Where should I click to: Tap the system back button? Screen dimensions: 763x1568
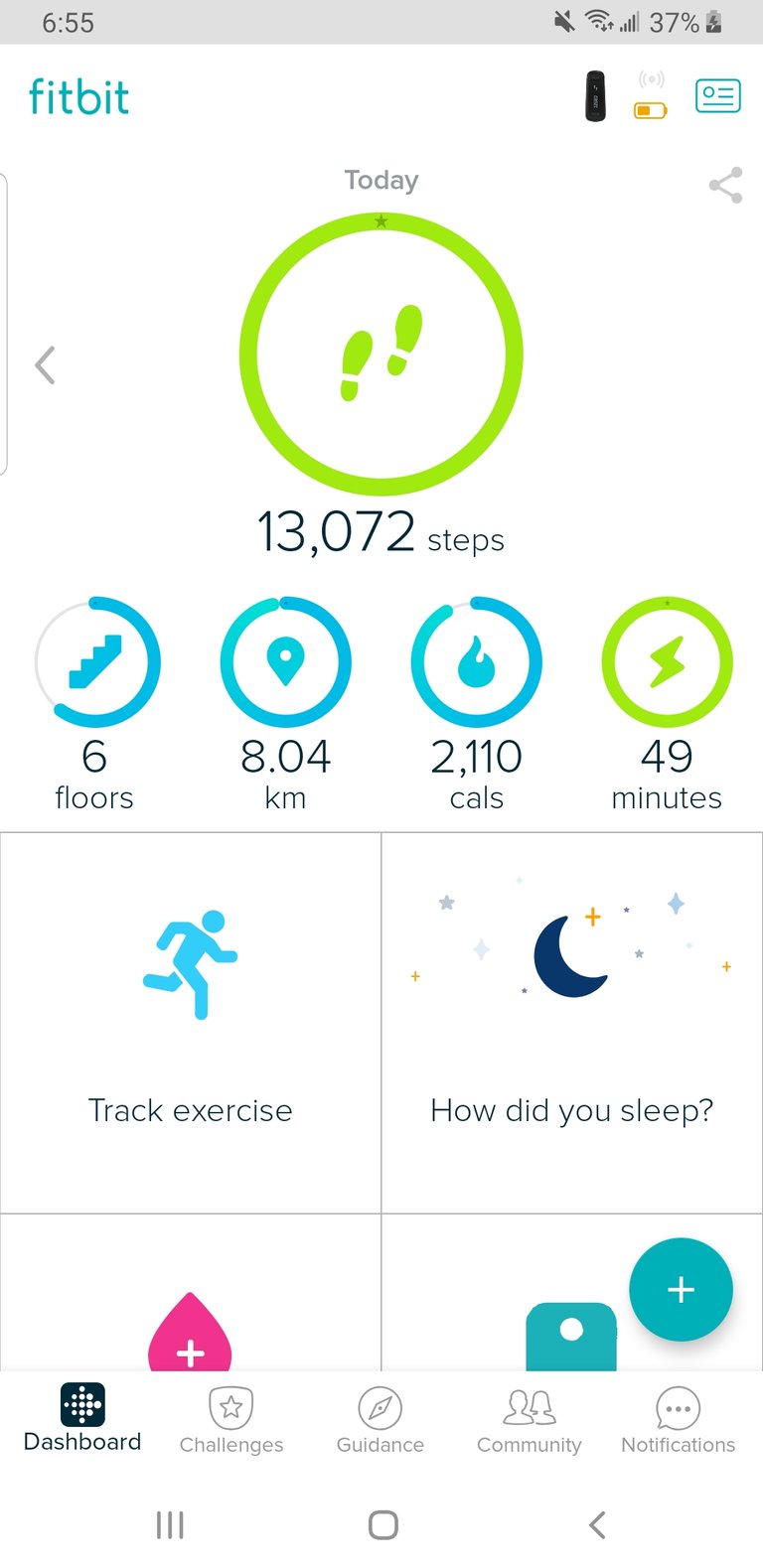coord(596,1524)
